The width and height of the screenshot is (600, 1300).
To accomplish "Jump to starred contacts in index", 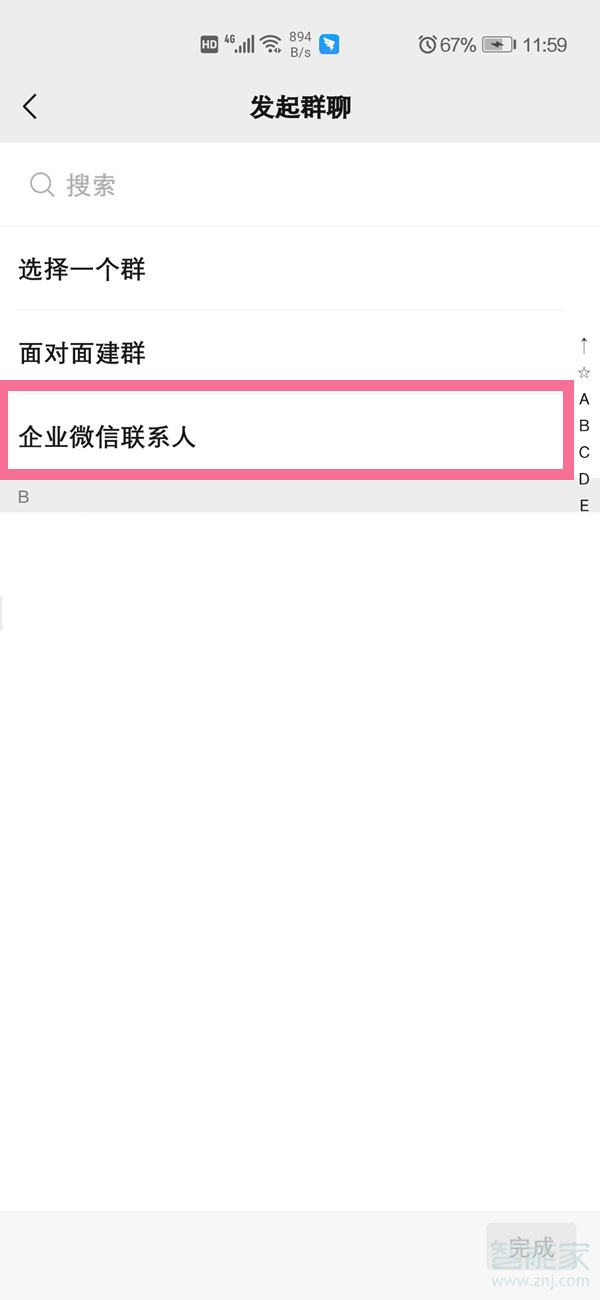I will (x=584, y=372).
